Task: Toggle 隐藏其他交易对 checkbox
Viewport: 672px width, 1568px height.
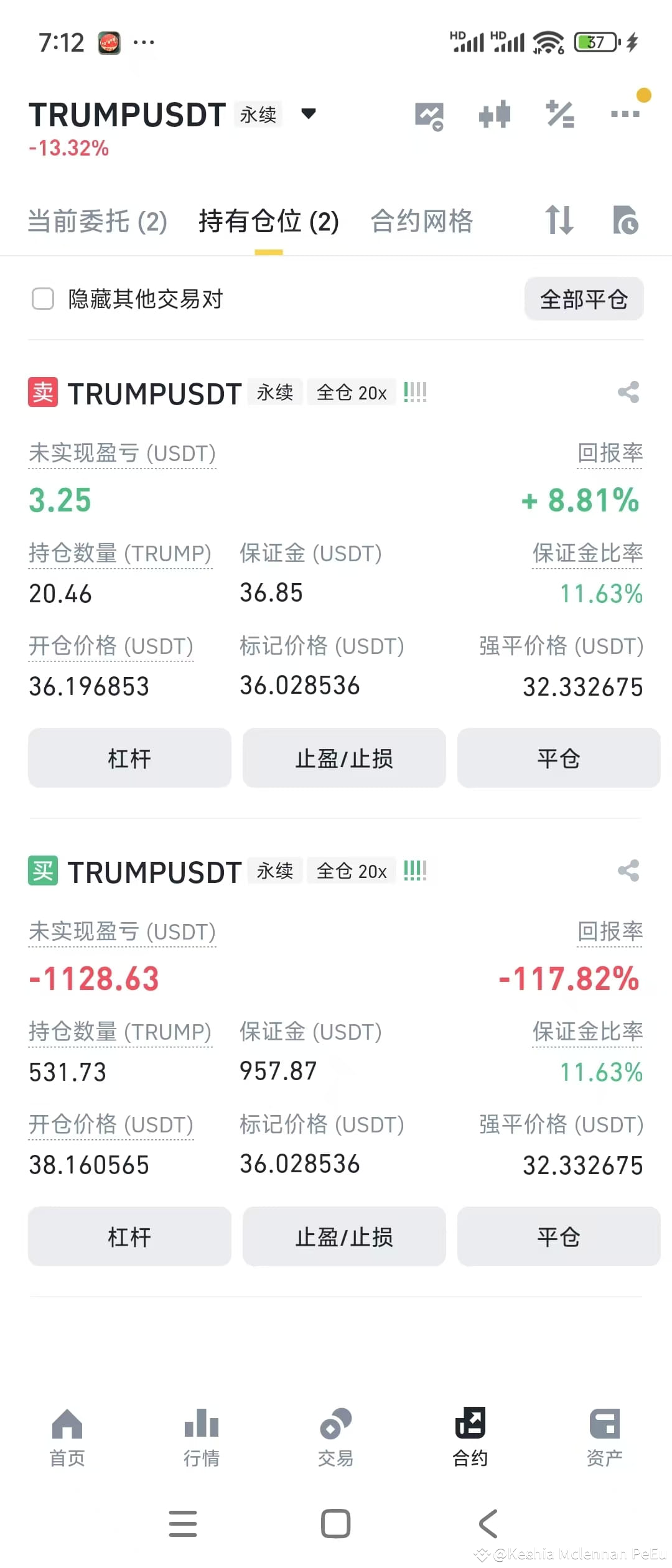Action: point(43,299)
